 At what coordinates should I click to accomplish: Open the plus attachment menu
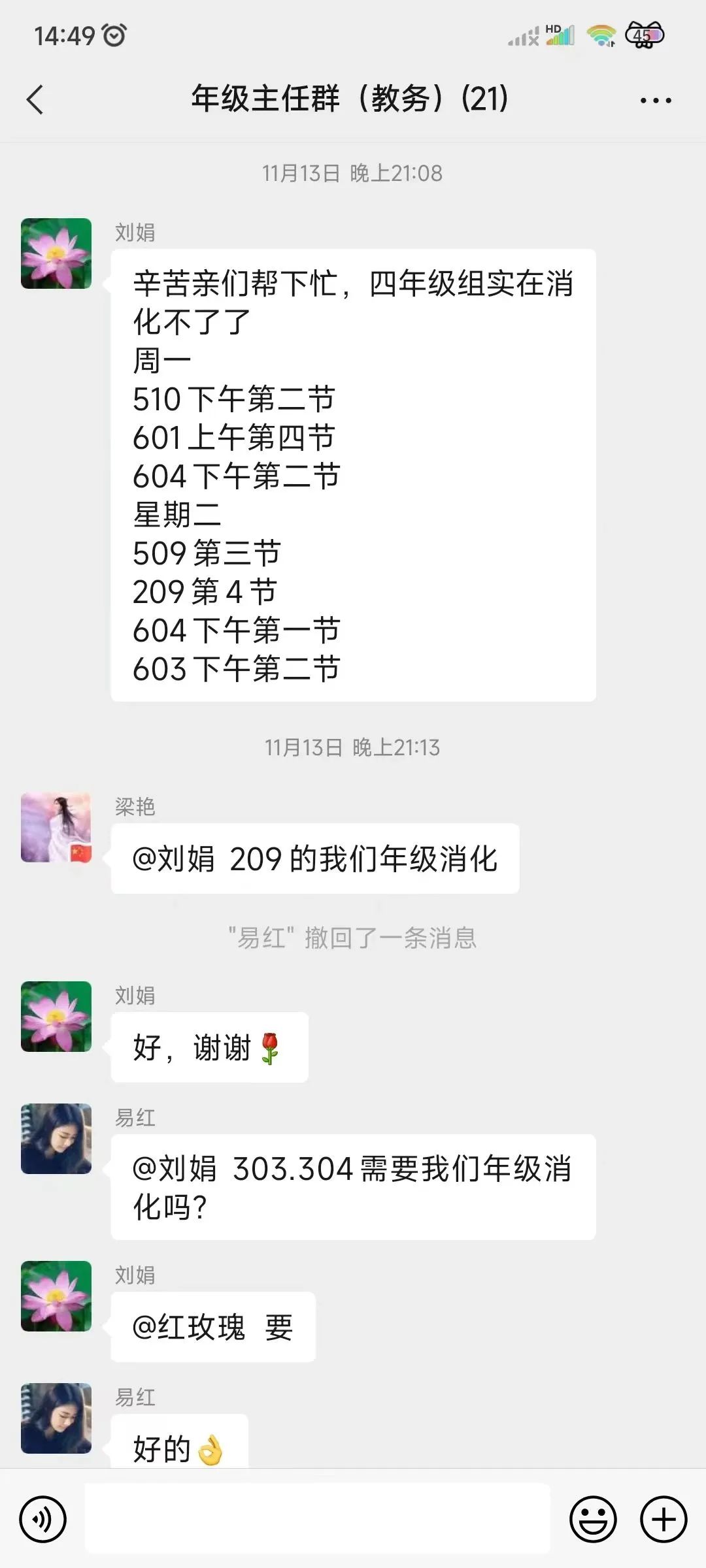[x=663, y=1520]
